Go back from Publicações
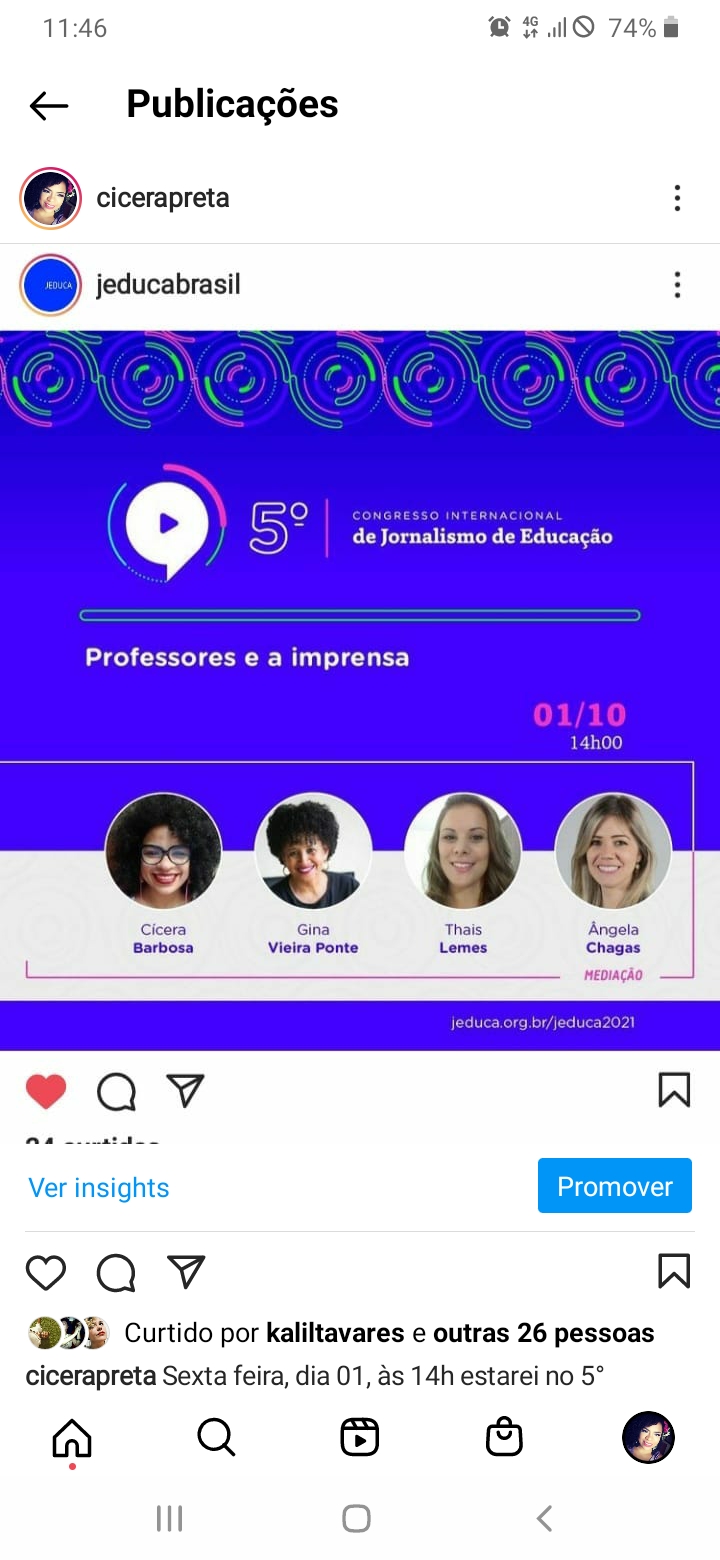Image resolution: width=720 pixels, height=1560 pixels. coord(48,105)
